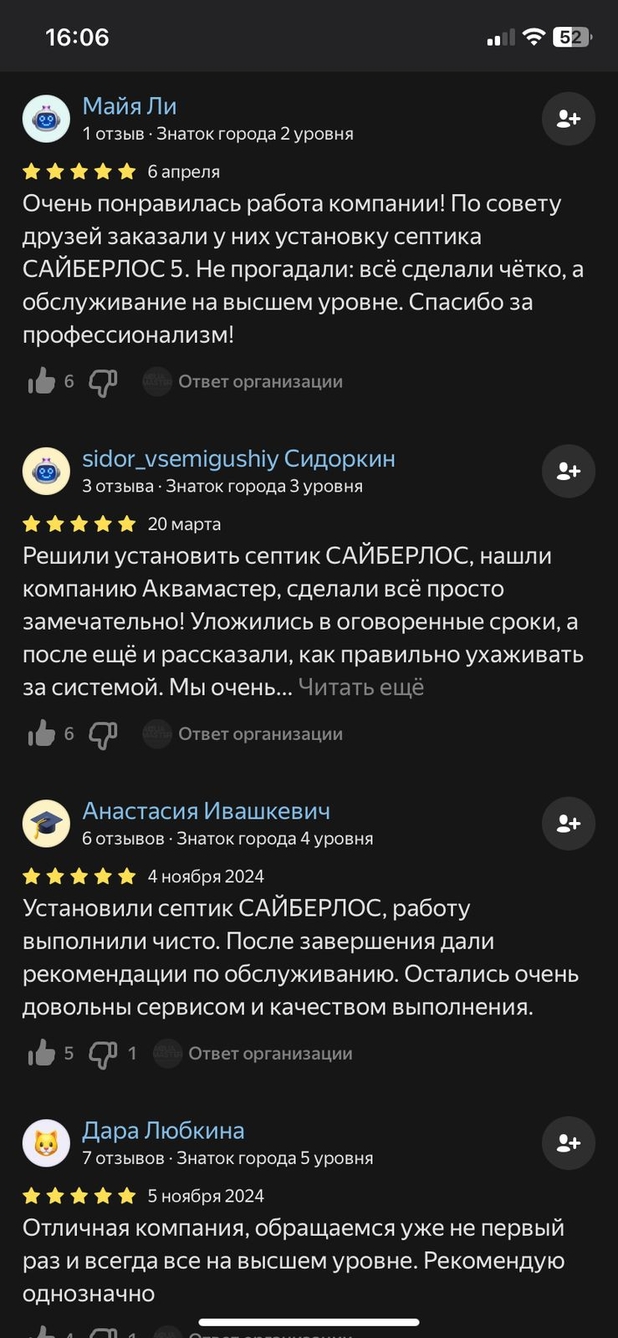The image size is (618, 1338).
Task: Subscribe to sidor_vsemigushiy Сидоркин
Action: click(x=568, y=471)
